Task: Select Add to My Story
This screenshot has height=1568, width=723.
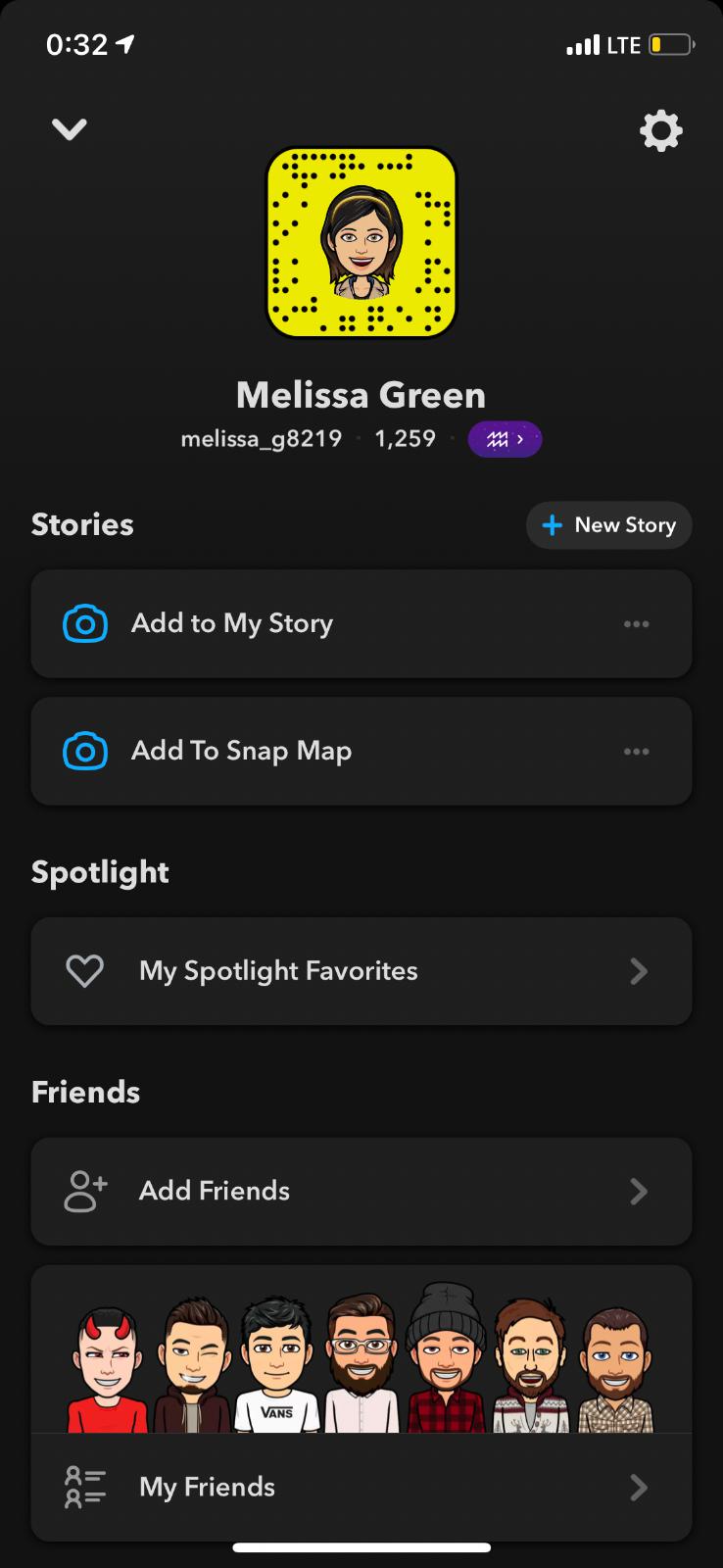Action: (361, 624)
